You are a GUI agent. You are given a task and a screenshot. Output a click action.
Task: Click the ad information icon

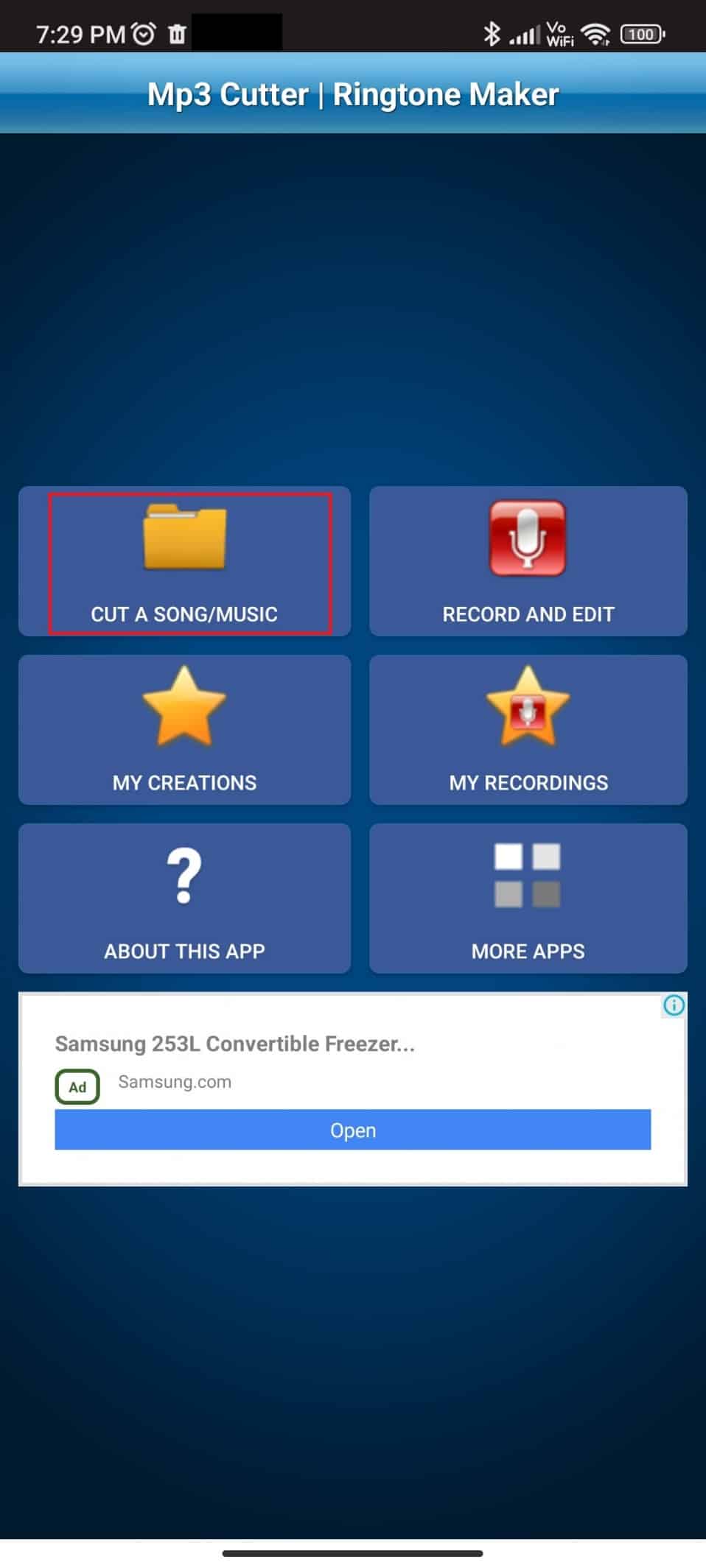[674, 1006]
